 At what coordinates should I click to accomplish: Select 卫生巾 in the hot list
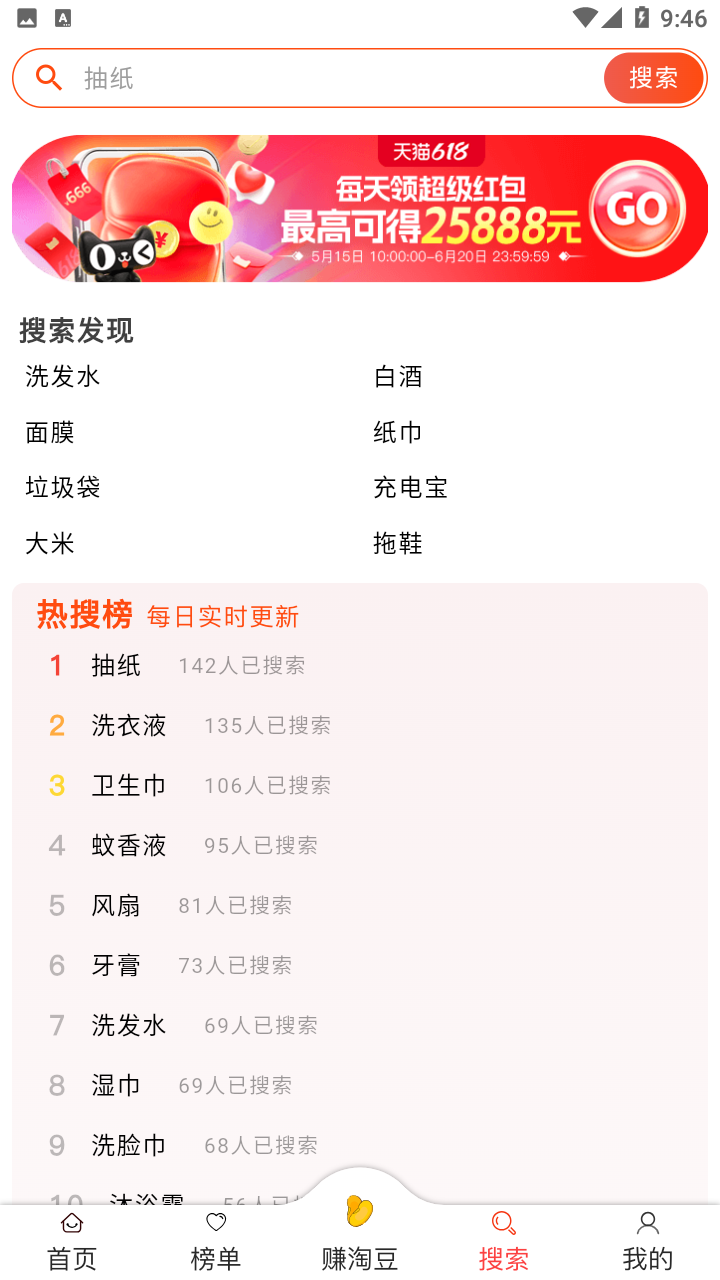(360, 786)
